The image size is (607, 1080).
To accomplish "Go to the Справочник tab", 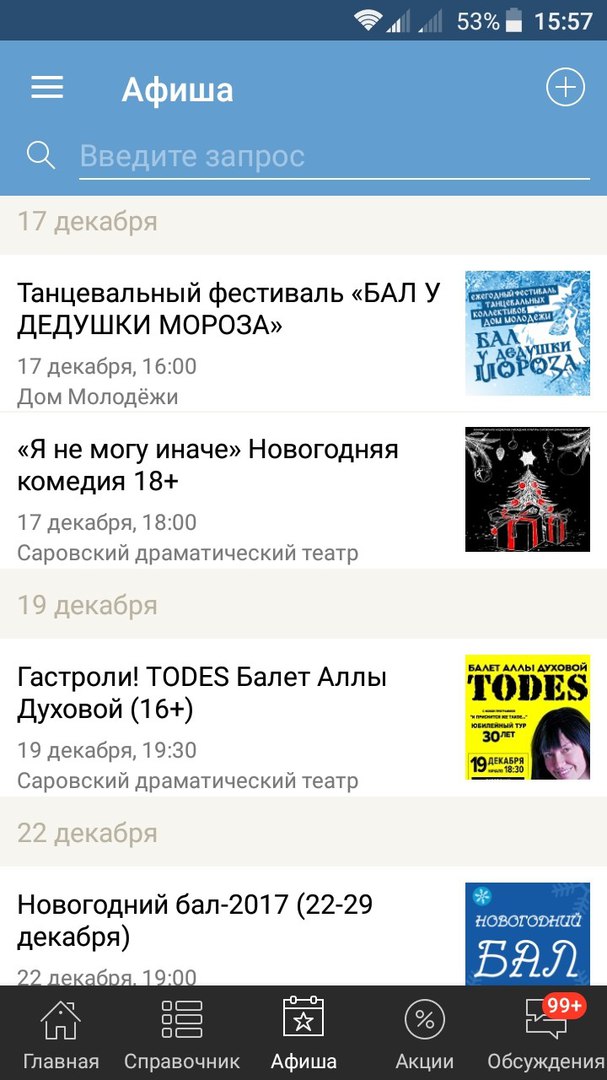I will [x=182, y=1034].
